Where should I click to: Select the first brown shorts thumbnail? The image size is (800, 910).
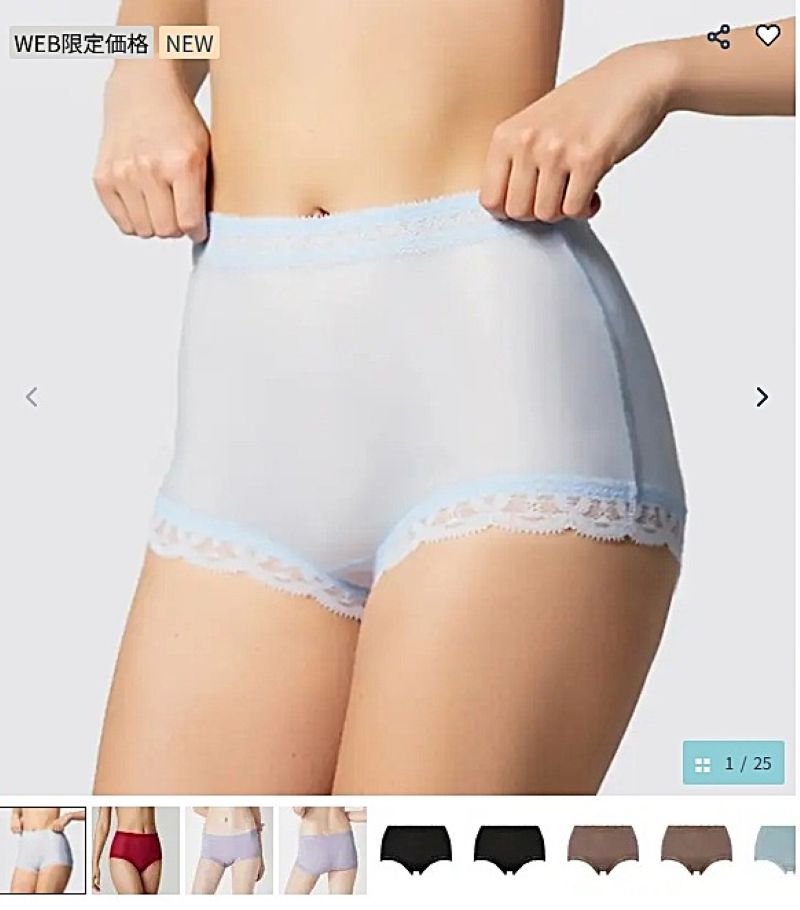[603, 850]
